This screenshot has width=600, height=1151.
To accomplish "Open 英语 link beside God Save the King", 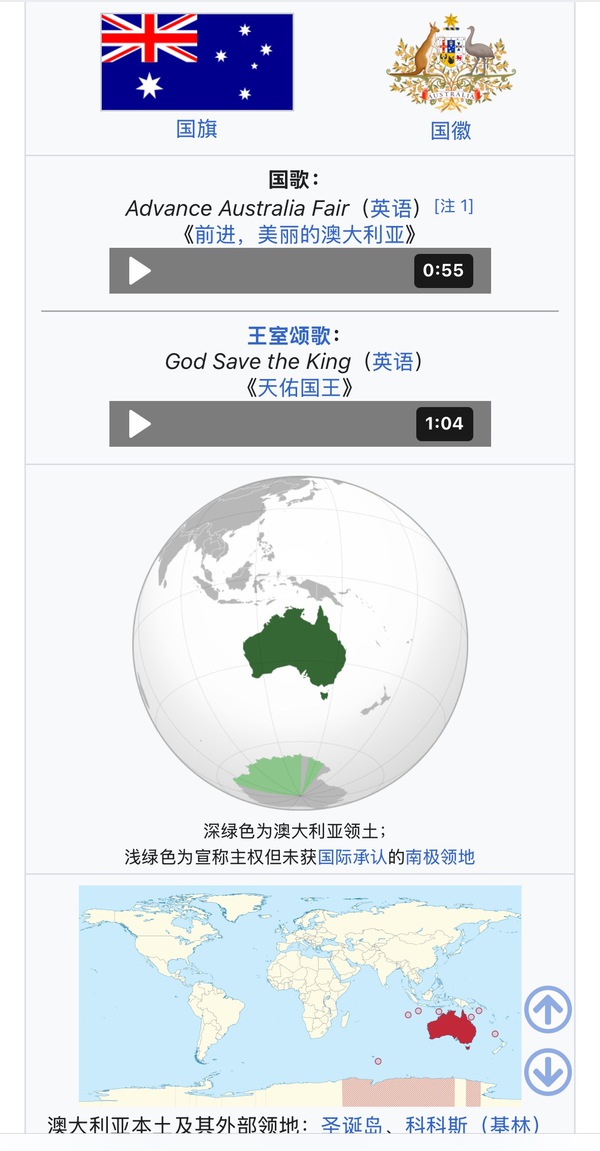I will pyautogui.click(x=392, y=361).
